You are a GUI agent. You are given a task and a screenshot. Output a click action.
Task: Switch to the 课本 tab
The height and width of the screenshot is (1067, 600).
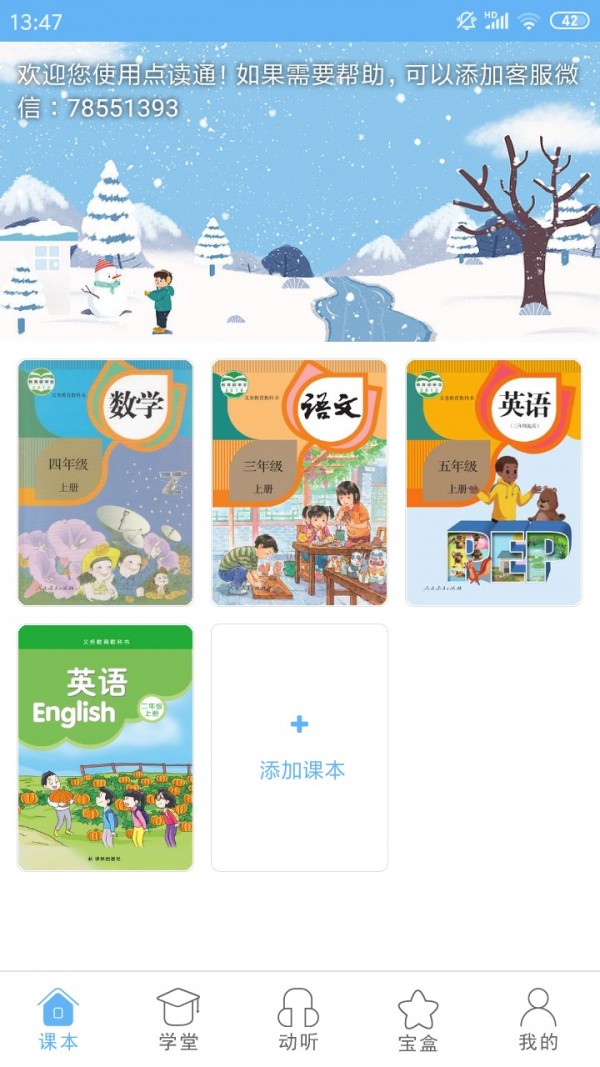[x=58, y=1019]
